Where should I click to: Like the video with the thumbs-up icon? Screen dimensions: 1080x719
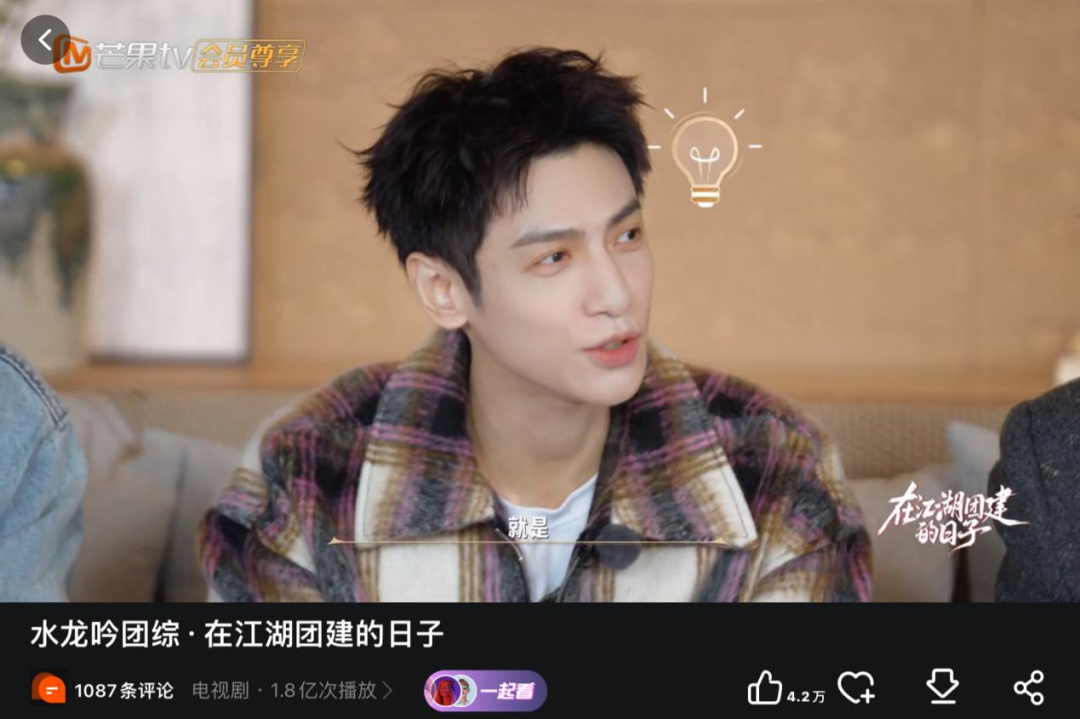click(x=766, y=688)
